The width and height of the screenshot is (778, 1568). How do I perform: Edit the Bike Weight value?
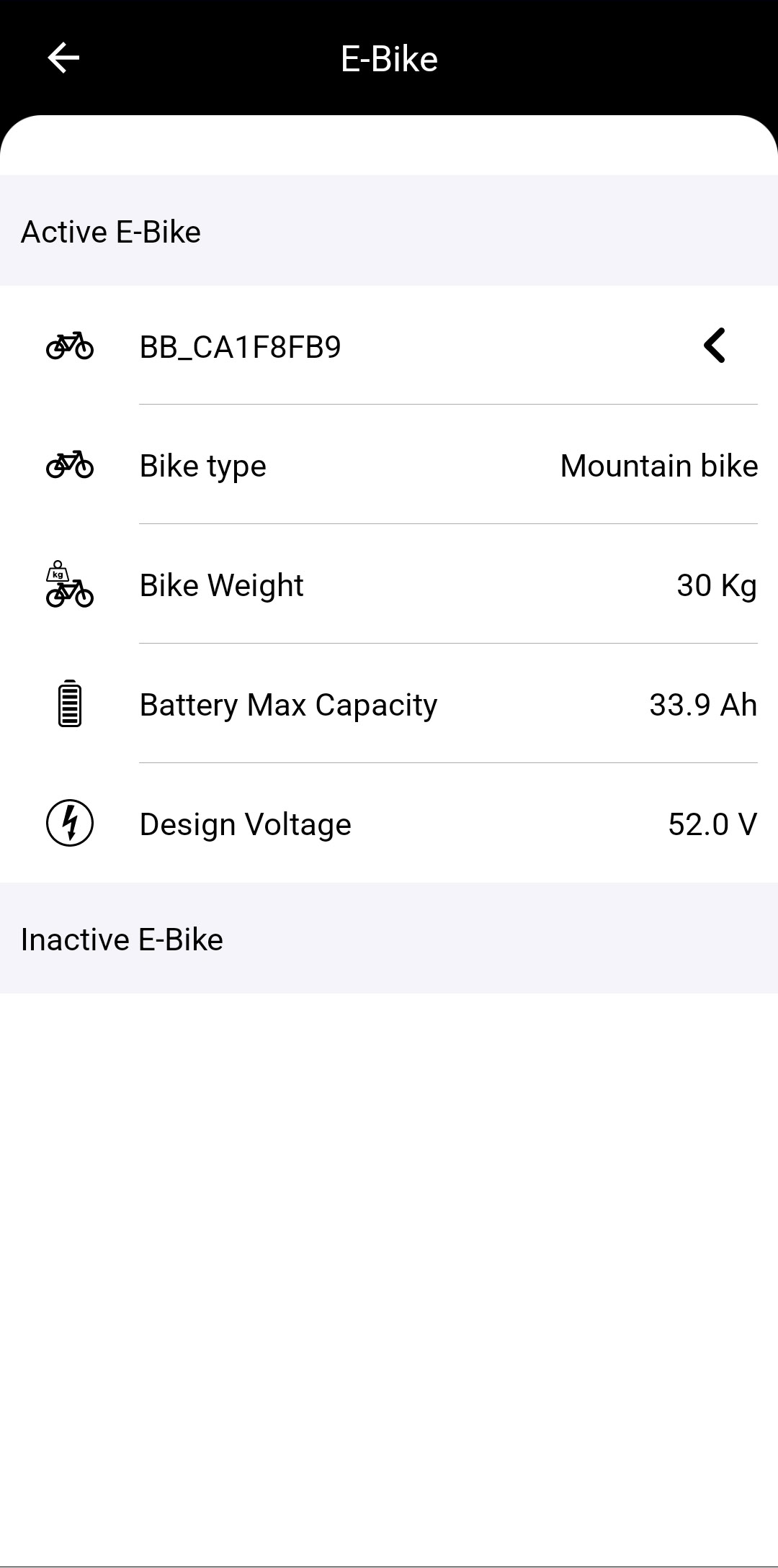click(447, 585)
